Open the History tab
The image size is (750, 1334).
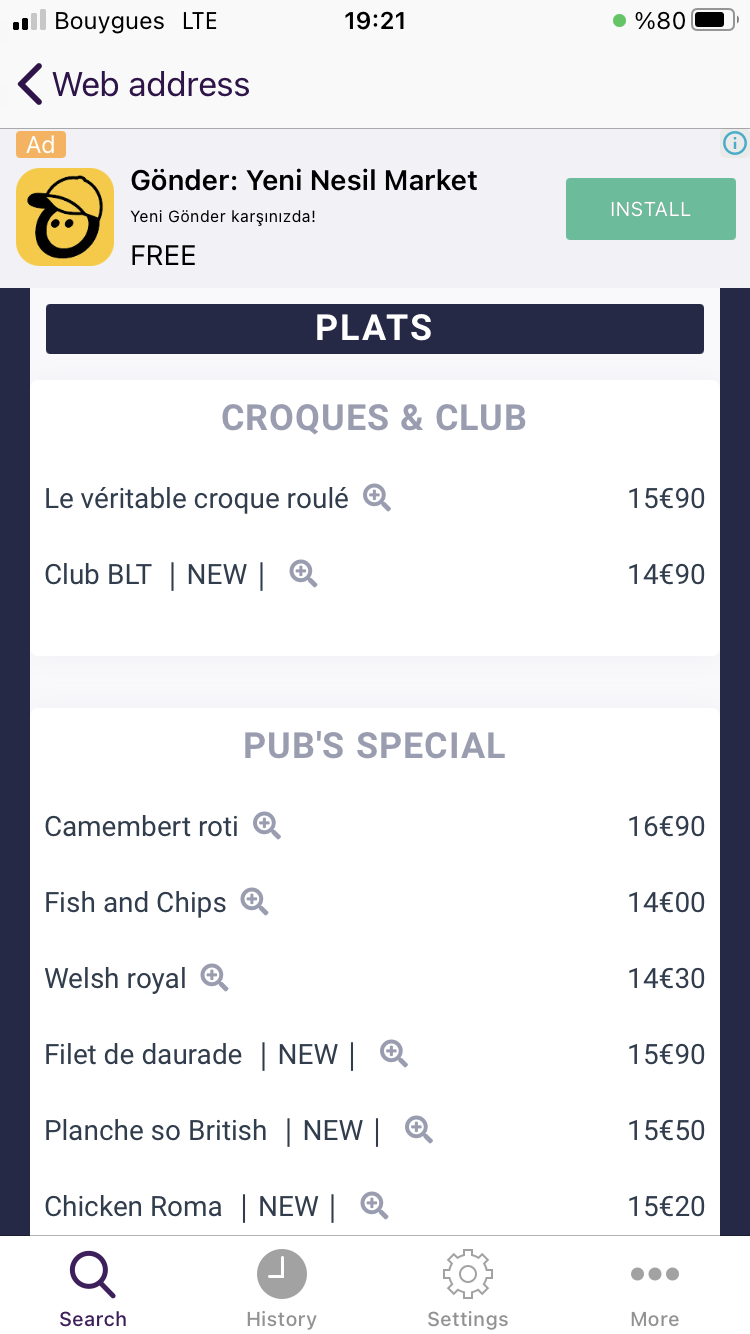tap(281, 1288)
